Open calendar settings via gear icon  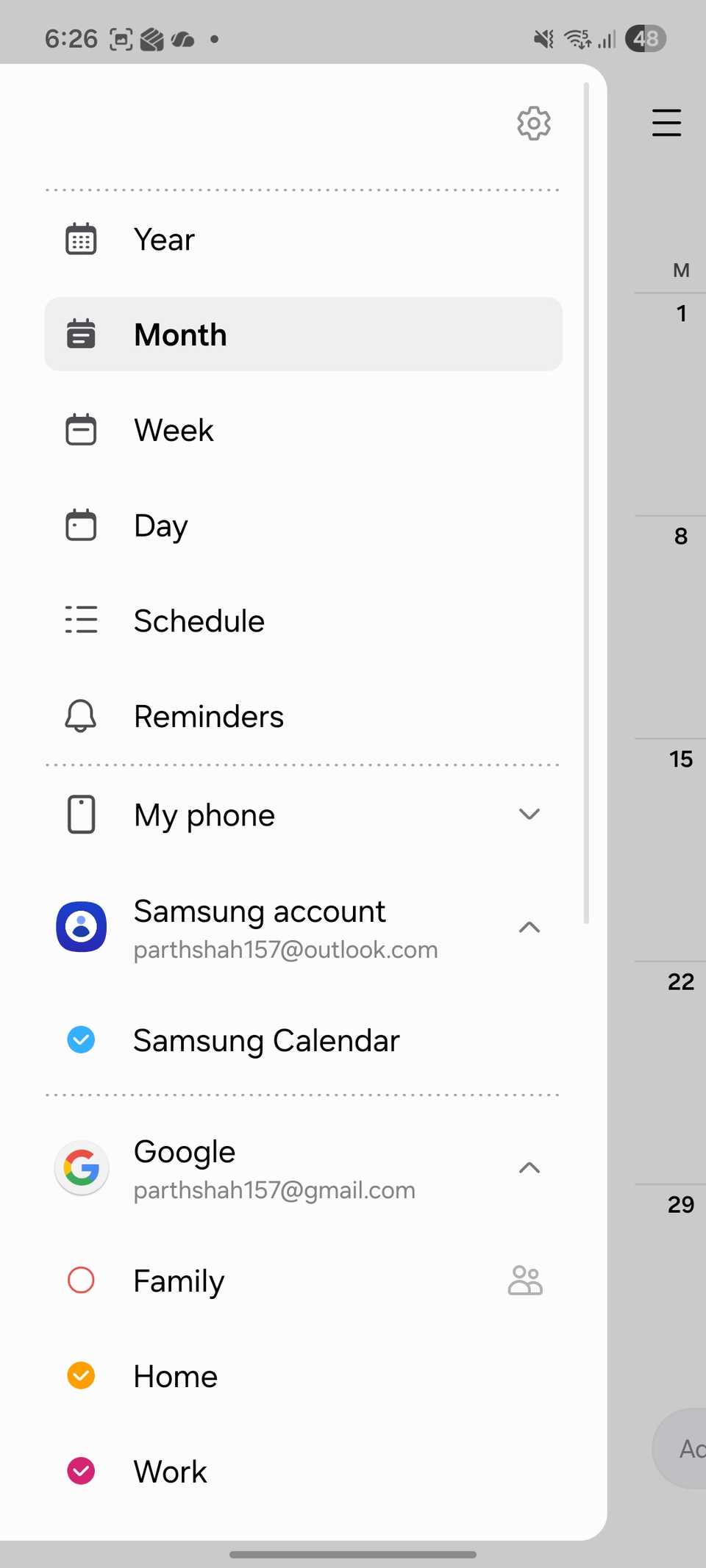pos(534,123)
